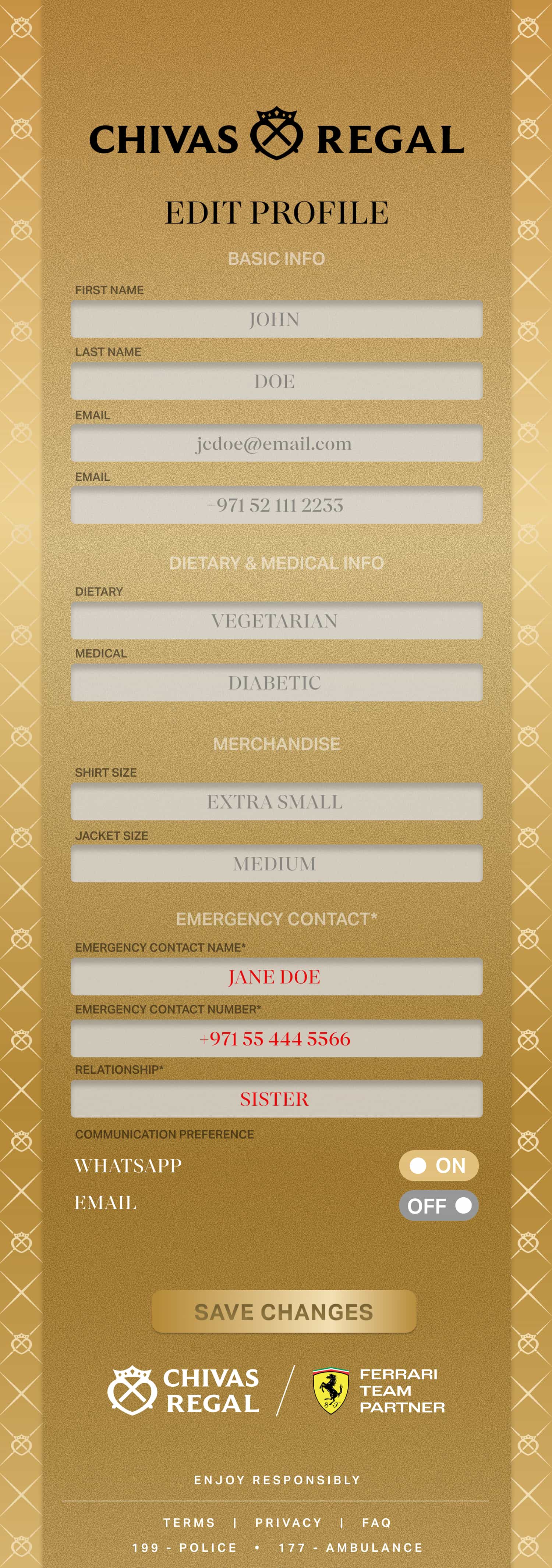Screen dimensions: 552x1568
Task: Select the Jacket Size field
Action: (276, 864)
